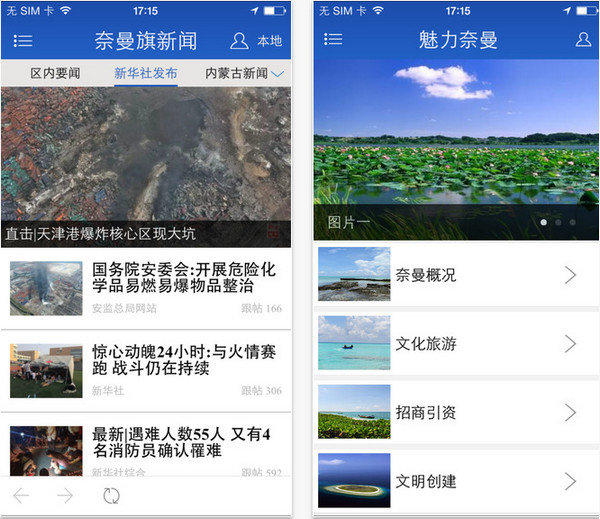Go to 文化旅游 section

[x=457, y=343]
